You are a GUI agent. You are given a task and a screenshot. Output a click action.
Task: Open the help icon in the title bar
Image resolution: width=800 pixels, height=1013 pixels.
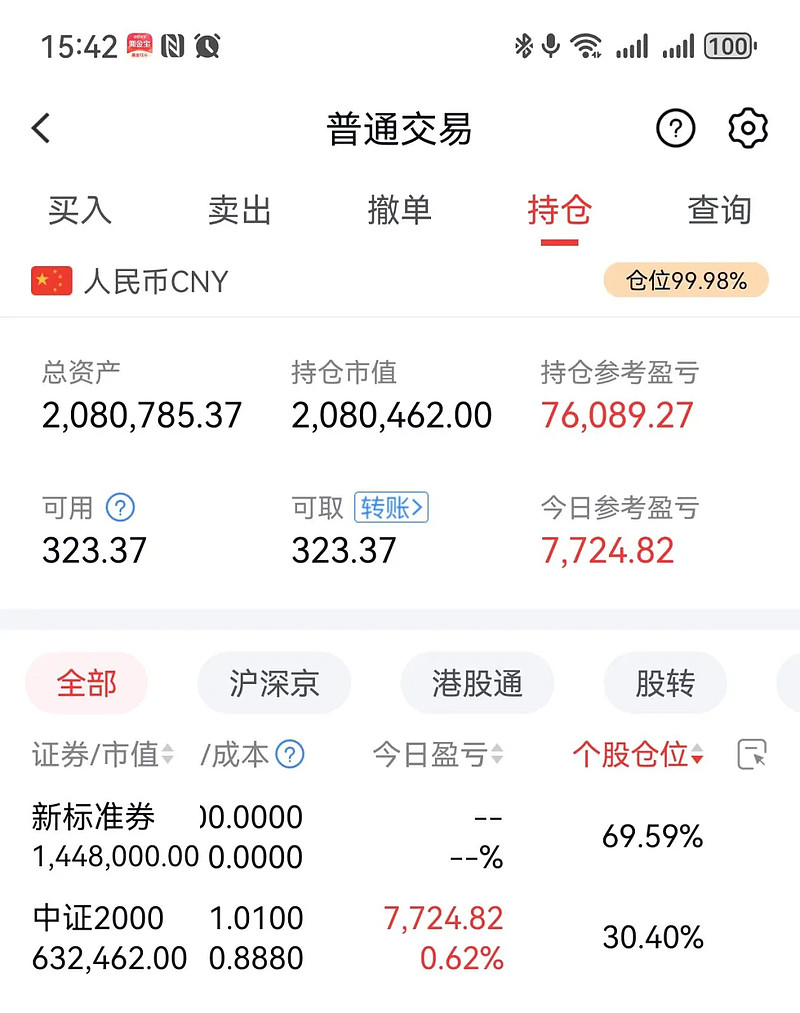[x=676, y=128]
